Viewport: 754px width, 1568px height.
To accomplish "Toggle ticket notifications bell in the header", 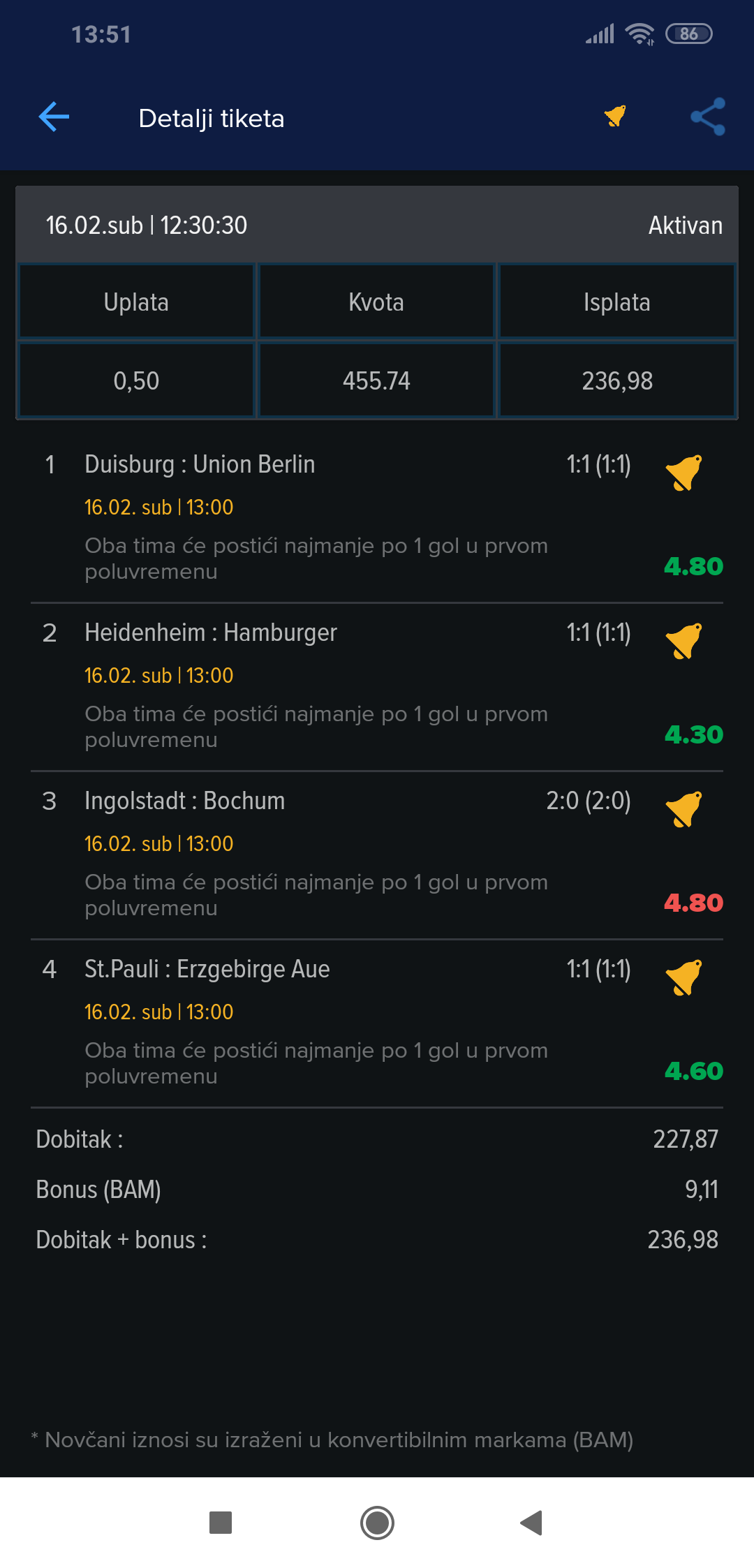I will (x=616, y=116).
